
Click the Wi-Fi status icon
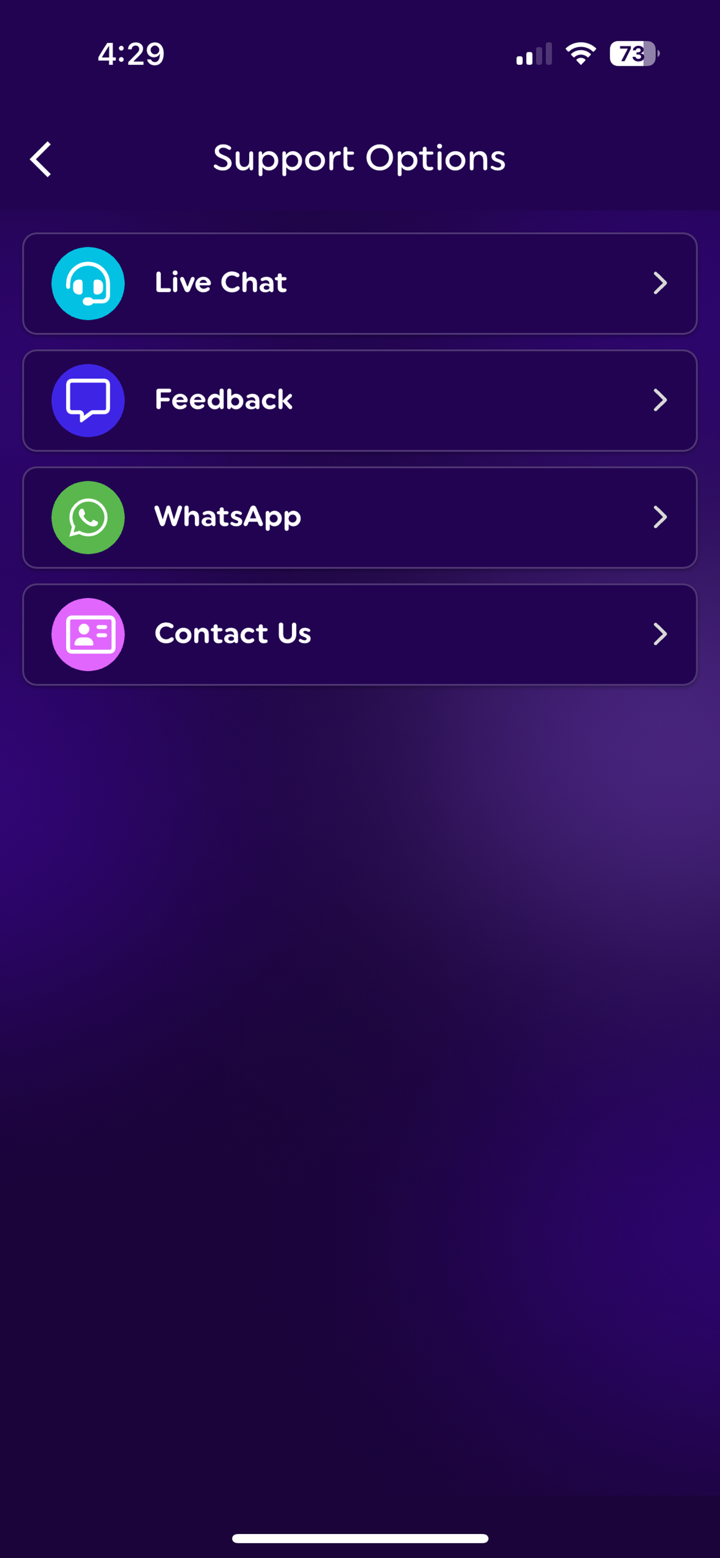[x=581, y=54]
